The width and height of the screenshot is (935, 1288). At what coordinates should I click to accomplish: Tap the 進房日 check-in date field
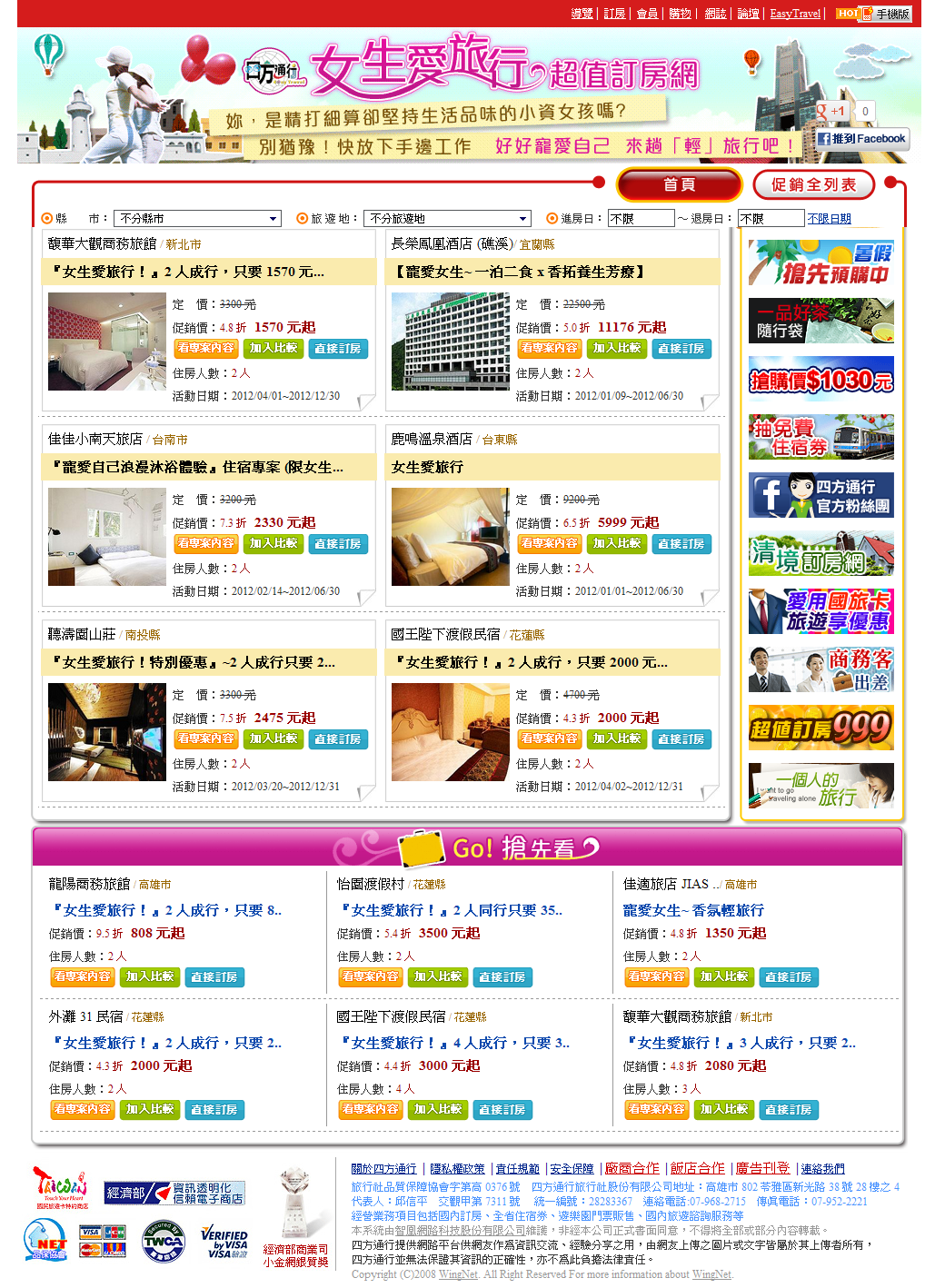pyautogui.click(x=641, y=219)
